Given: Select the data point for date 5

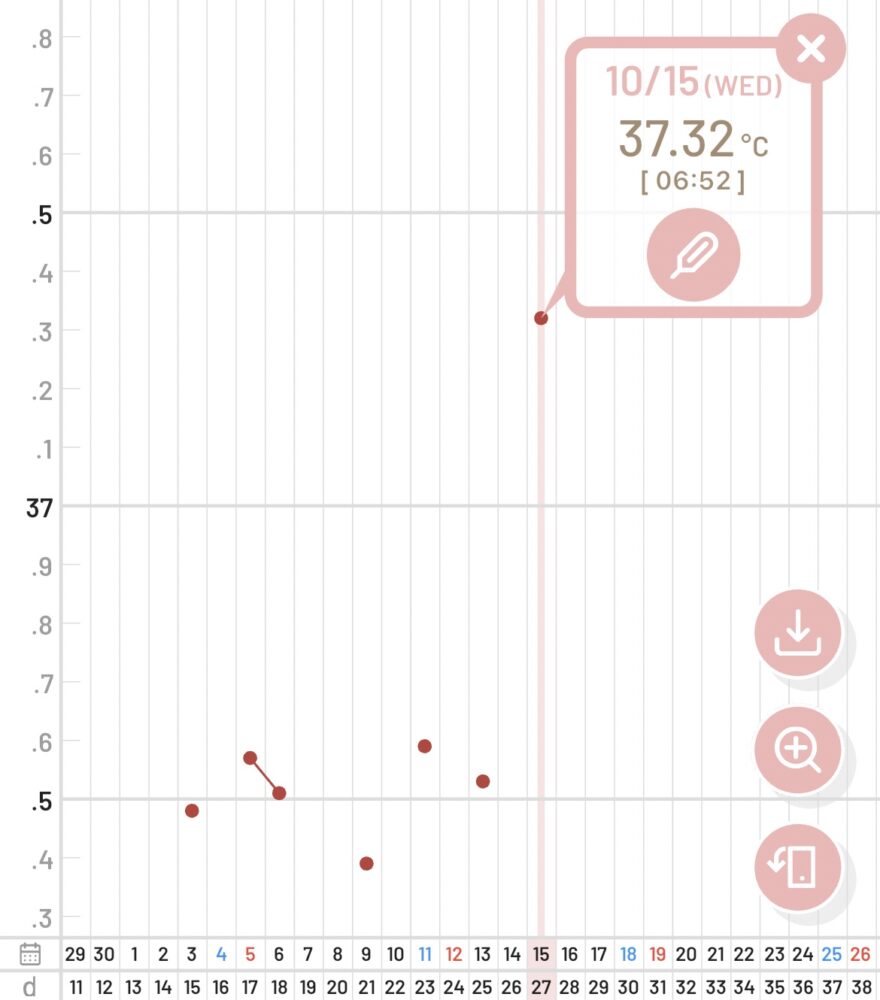Looking at the screenshot, I should 250,758.
